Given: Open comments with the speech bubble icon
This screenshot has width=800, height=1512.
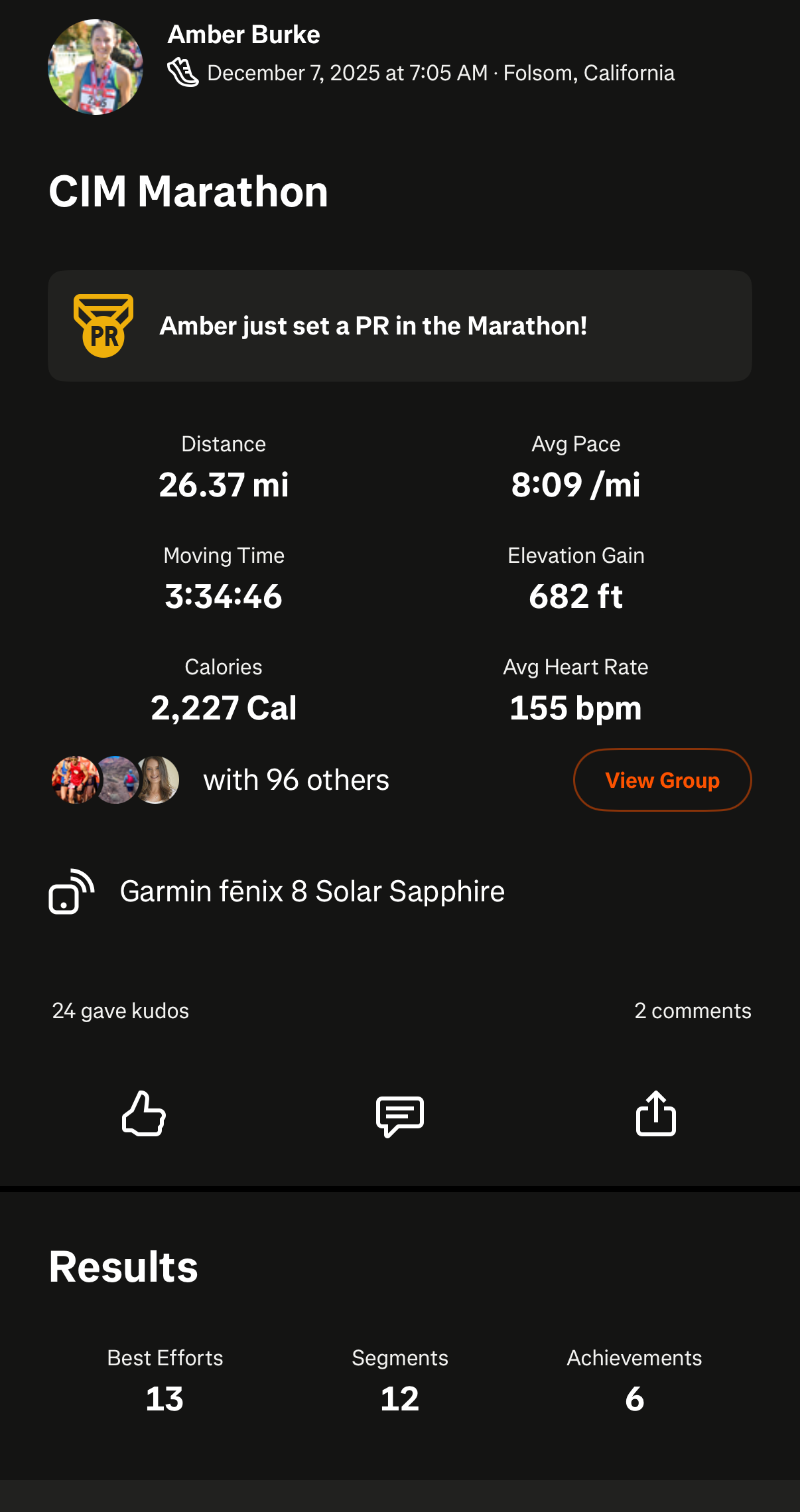Looking at the screenshot, I should click(399, 1115).
